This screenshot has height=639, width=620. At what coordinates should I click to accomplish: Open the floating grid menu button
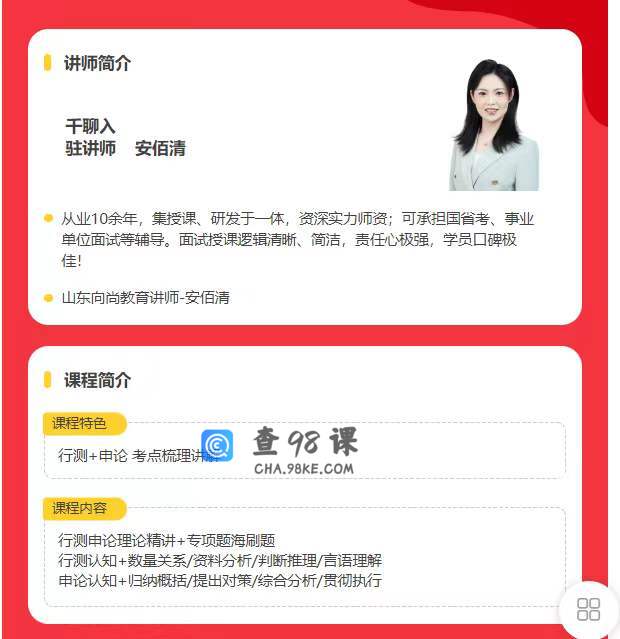pyautogui.click(x=588, y=609)
